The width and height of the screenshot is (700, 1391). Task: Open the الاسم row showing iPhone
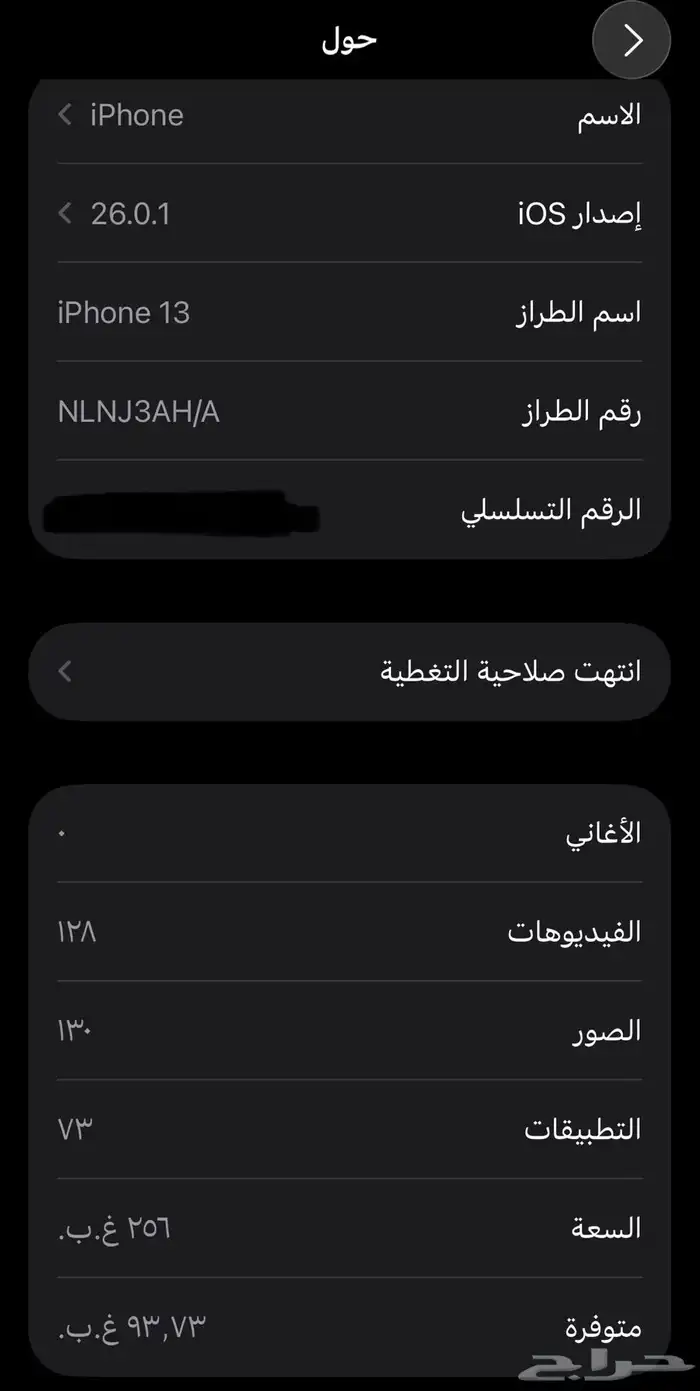tap(349, 116)
